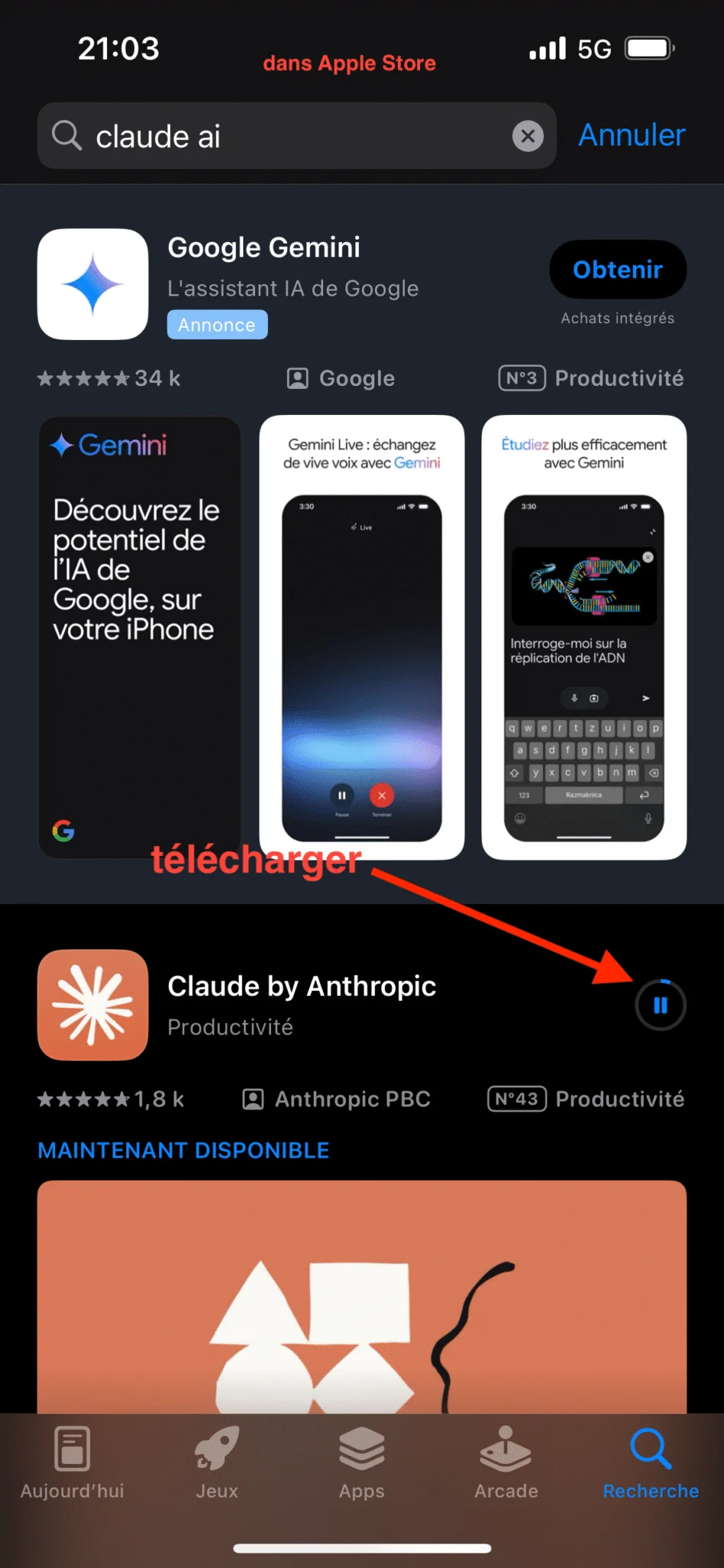The width and height of the screenshot is (724, 1568).
Task: Switch to the Jeux tab
Action: pos(217,1462)
